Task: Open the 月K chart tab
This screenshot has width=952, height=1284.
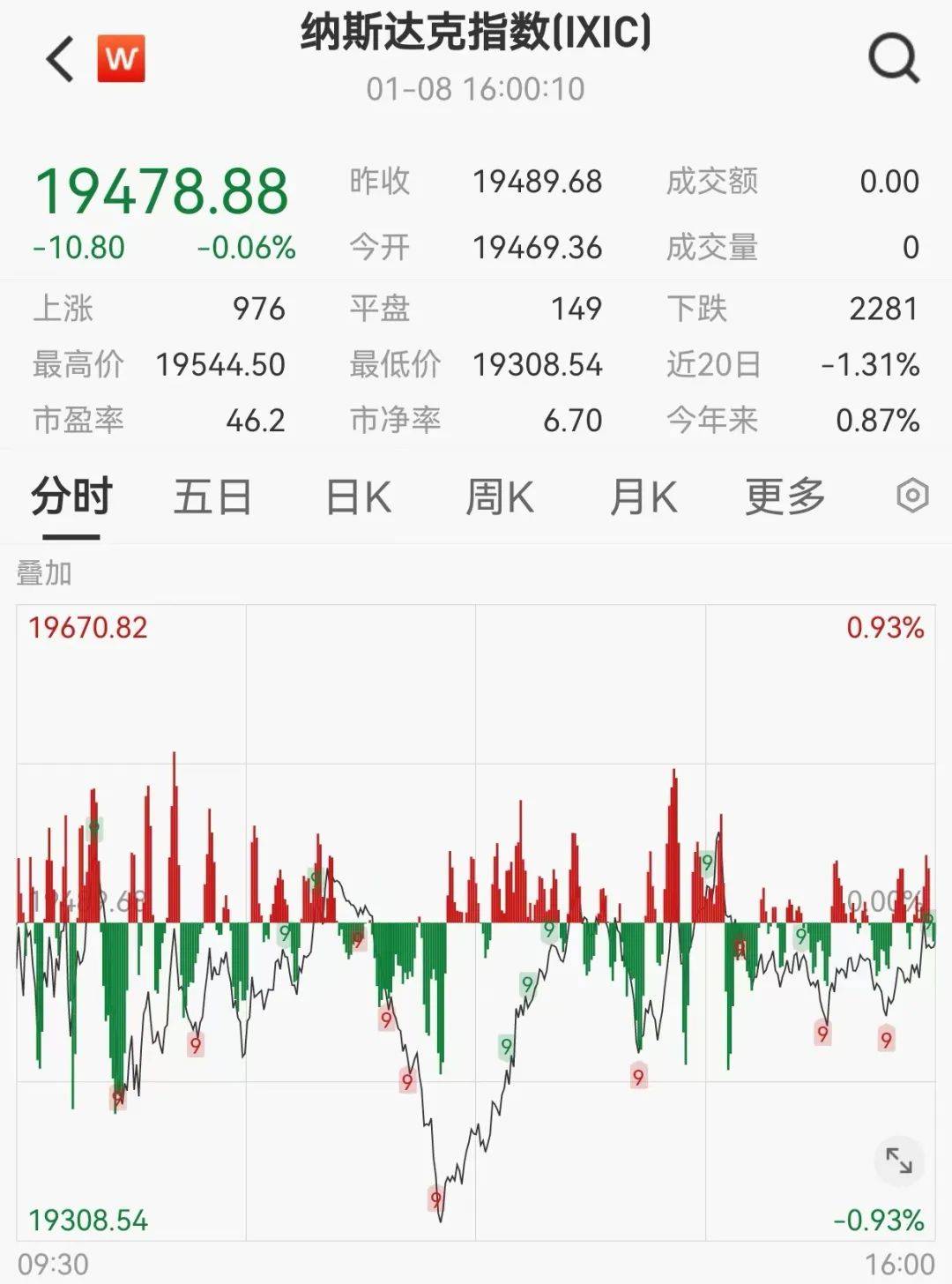Action: (x=643, y=496)
